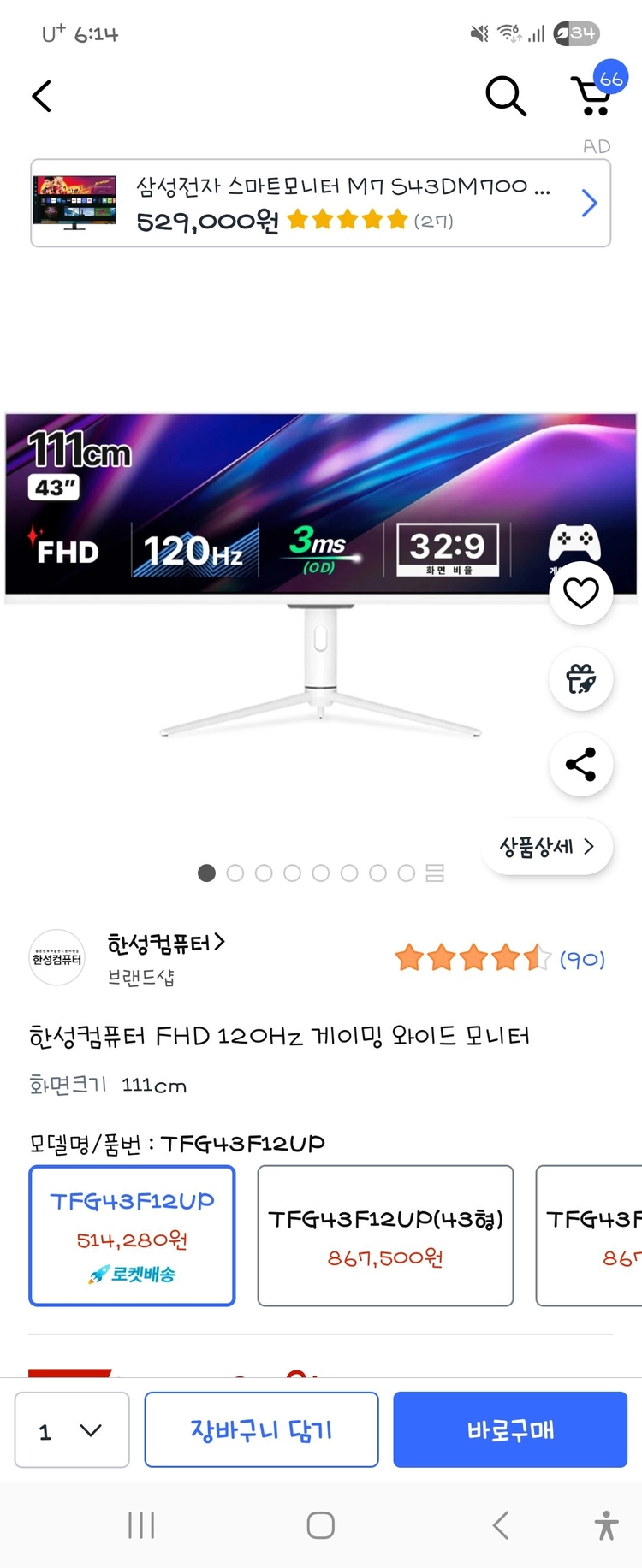Image resolution: width=642 pixels, height=1568 pixels.
Task: Tap 바로구매 to buy now
Action: [510, 1429]
